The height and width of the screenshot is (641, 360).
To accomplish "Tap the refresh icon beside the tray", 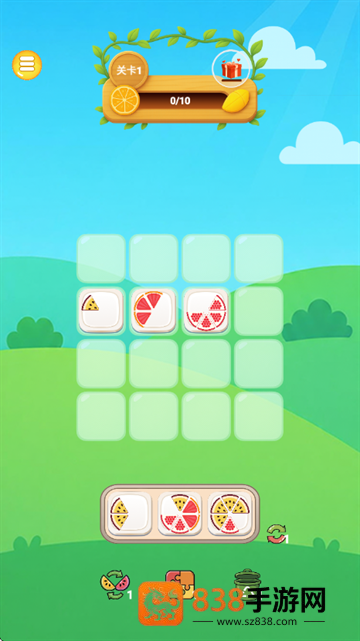I will [277, 534].
